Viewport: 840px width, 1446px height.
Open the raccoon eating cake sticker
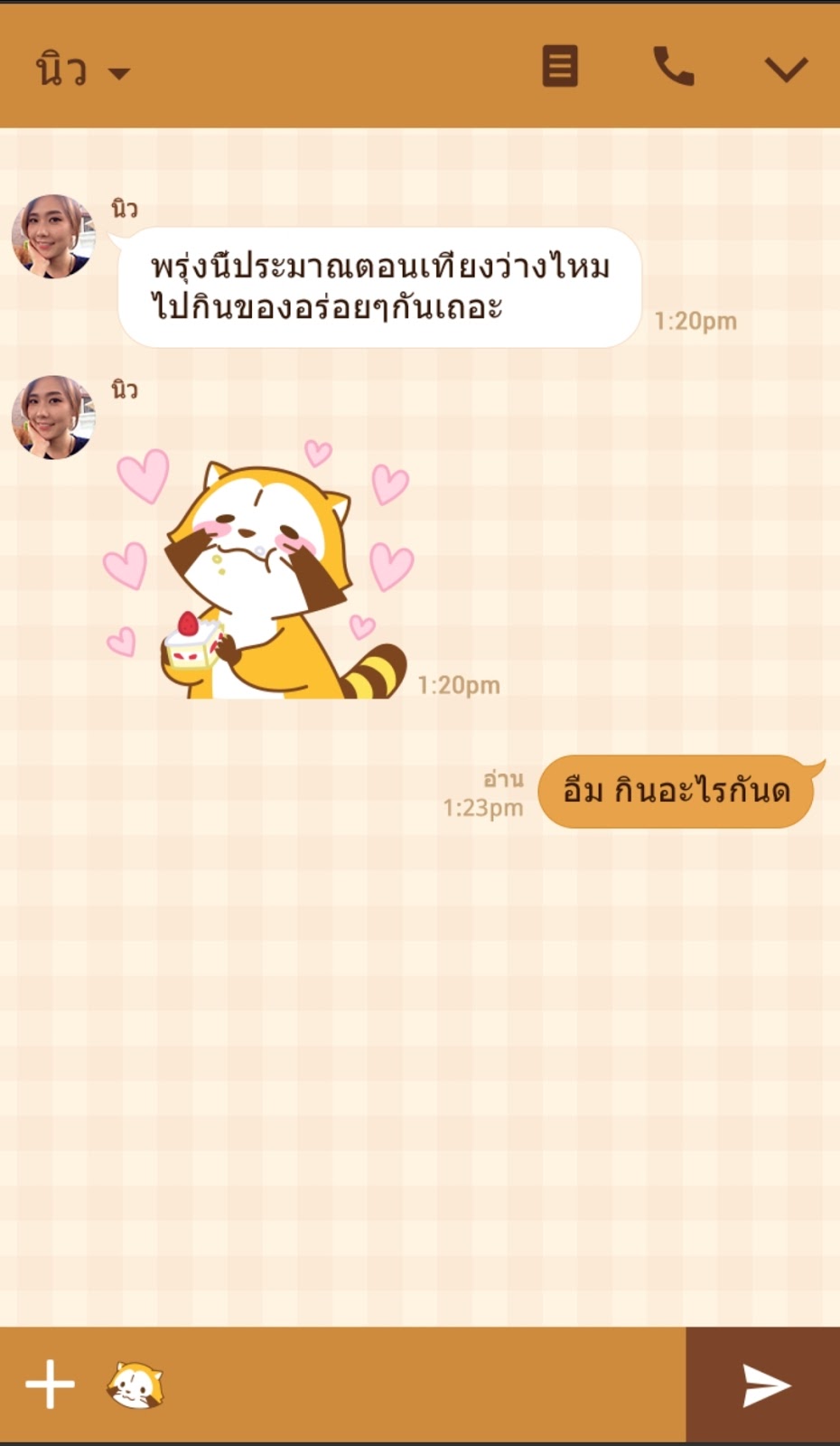[261, 575]
